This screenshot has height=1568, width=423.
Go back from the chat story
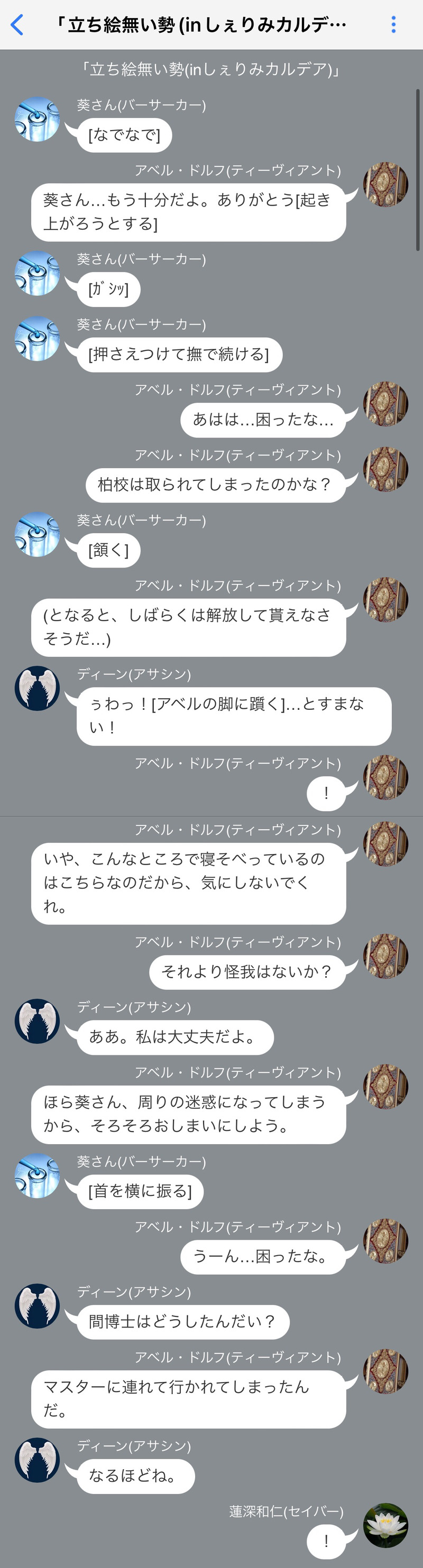(17, 25)
